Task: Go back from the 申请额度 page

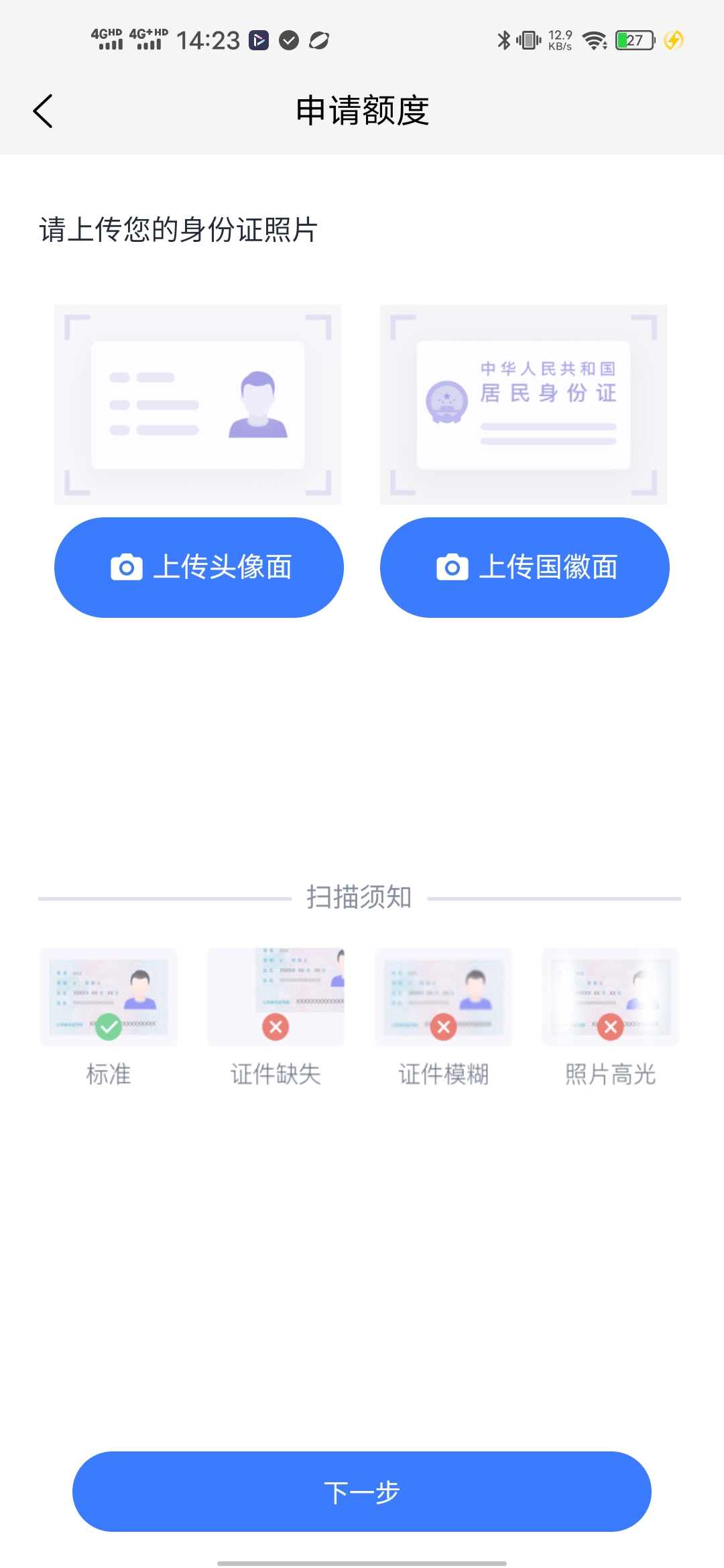Action: click(x=43, y=111)
